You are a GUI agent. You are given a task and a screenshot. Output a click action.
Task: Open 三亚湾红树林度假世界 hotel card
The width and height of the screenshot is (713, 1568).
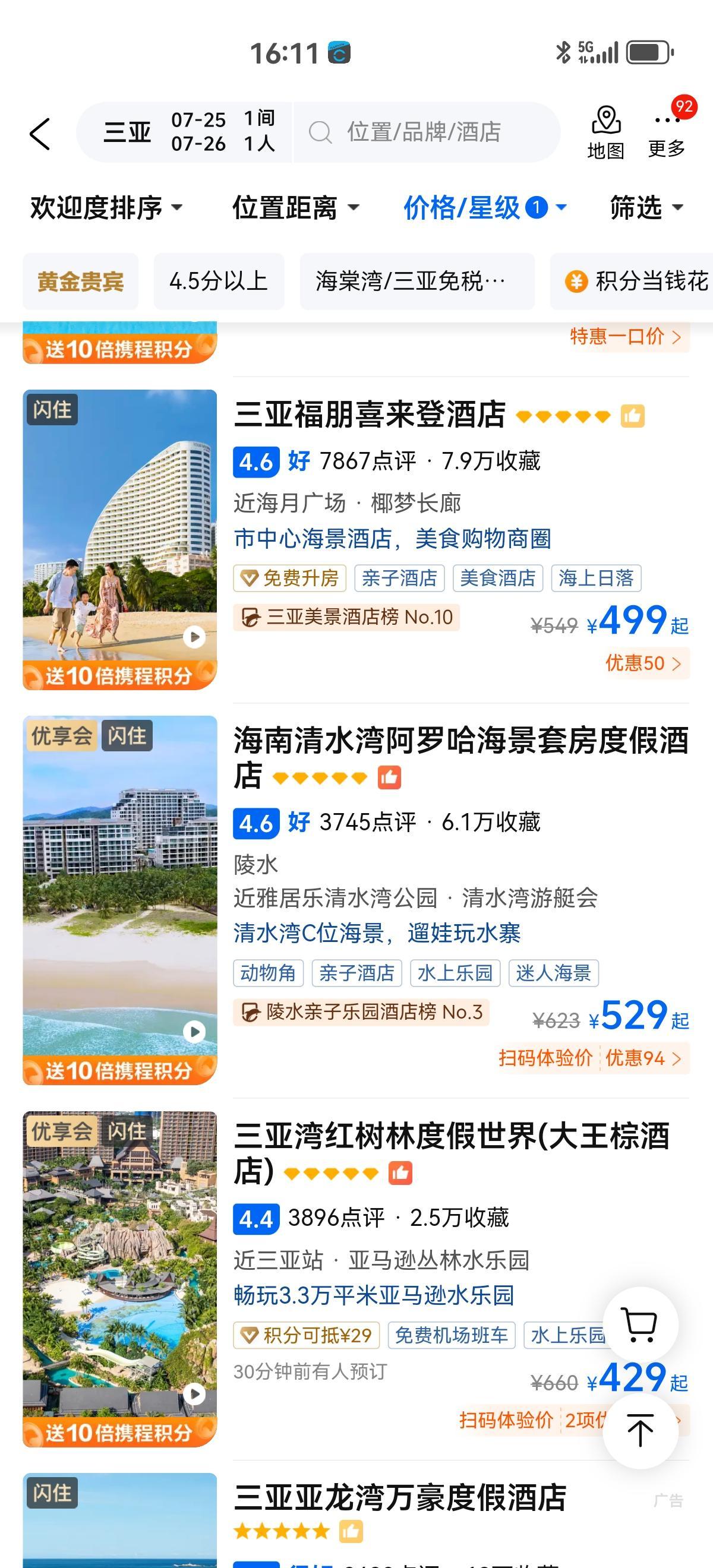click(450, 1136)
